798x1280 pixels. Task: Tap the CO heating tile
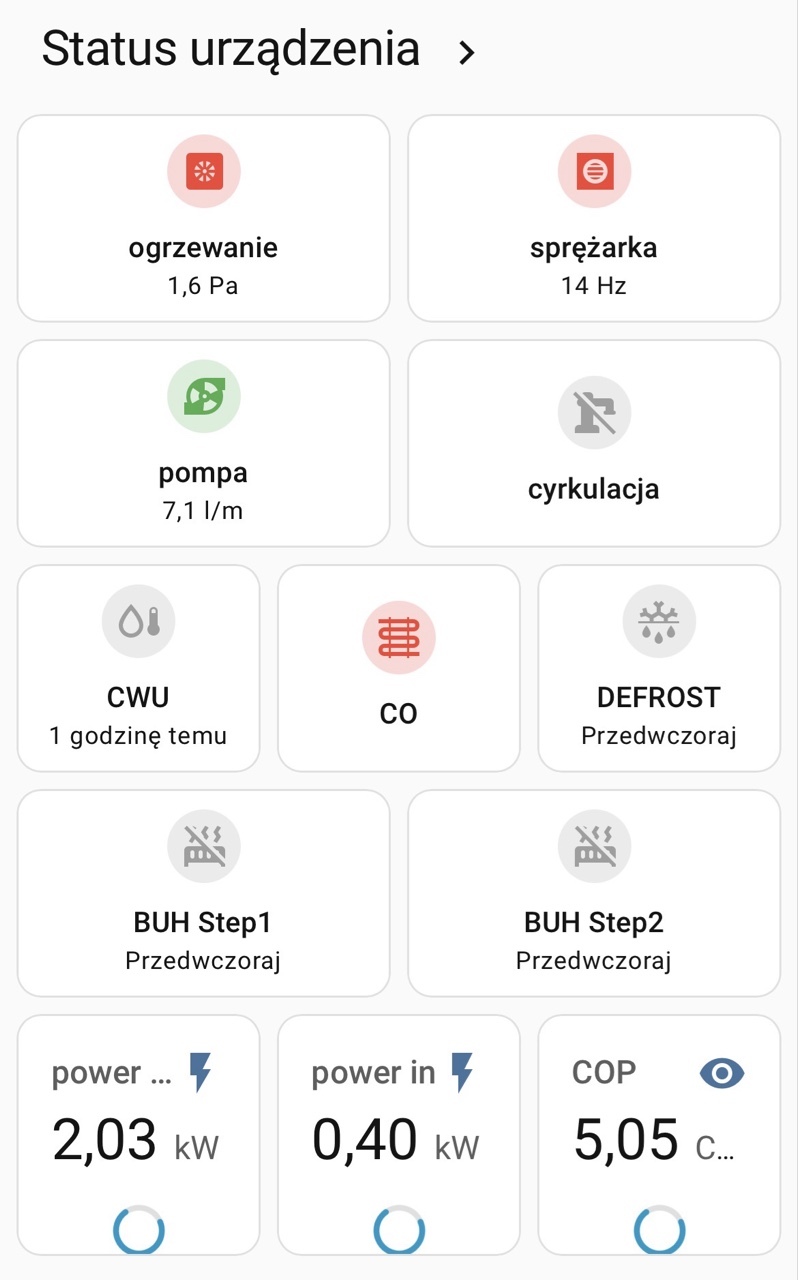(x=398, y=668)
